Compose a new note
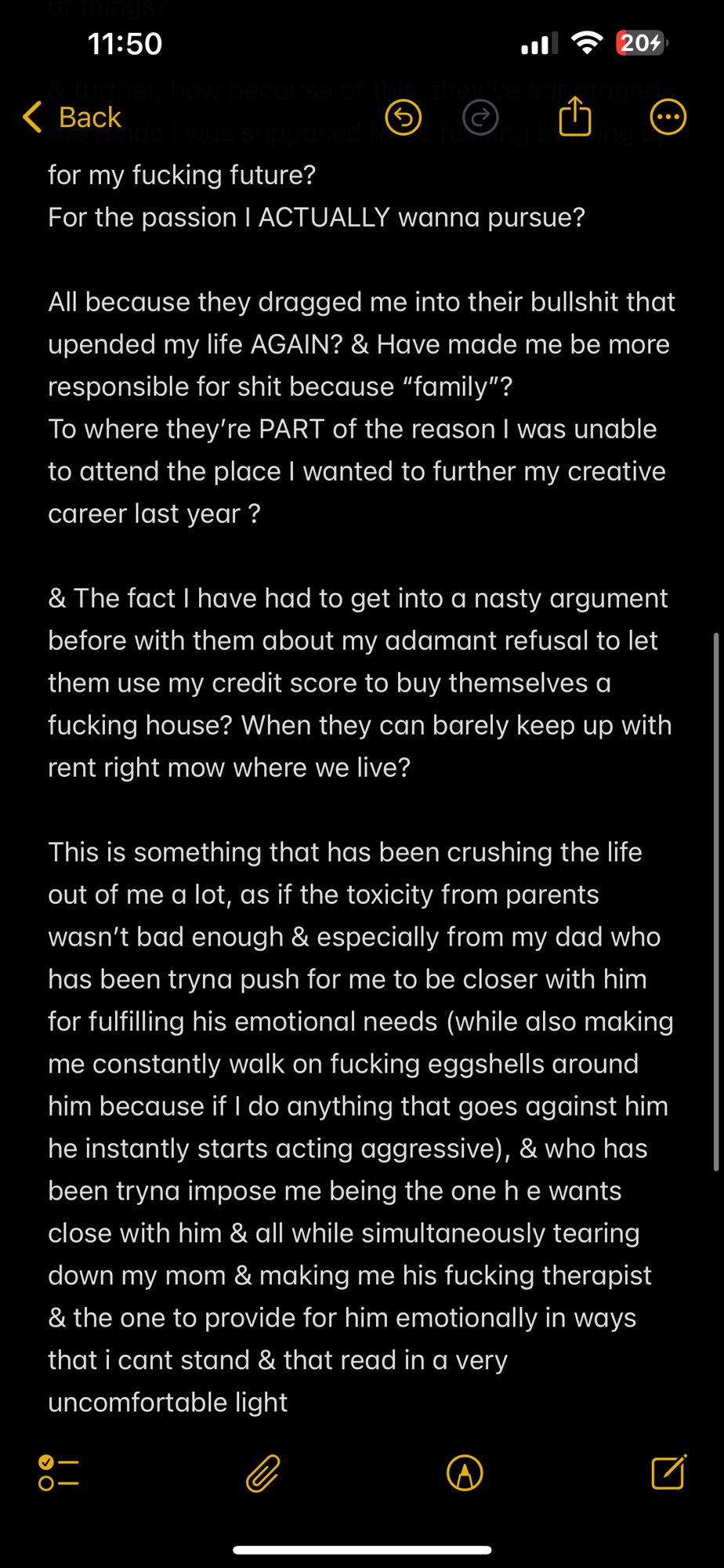 (668, 1472)
